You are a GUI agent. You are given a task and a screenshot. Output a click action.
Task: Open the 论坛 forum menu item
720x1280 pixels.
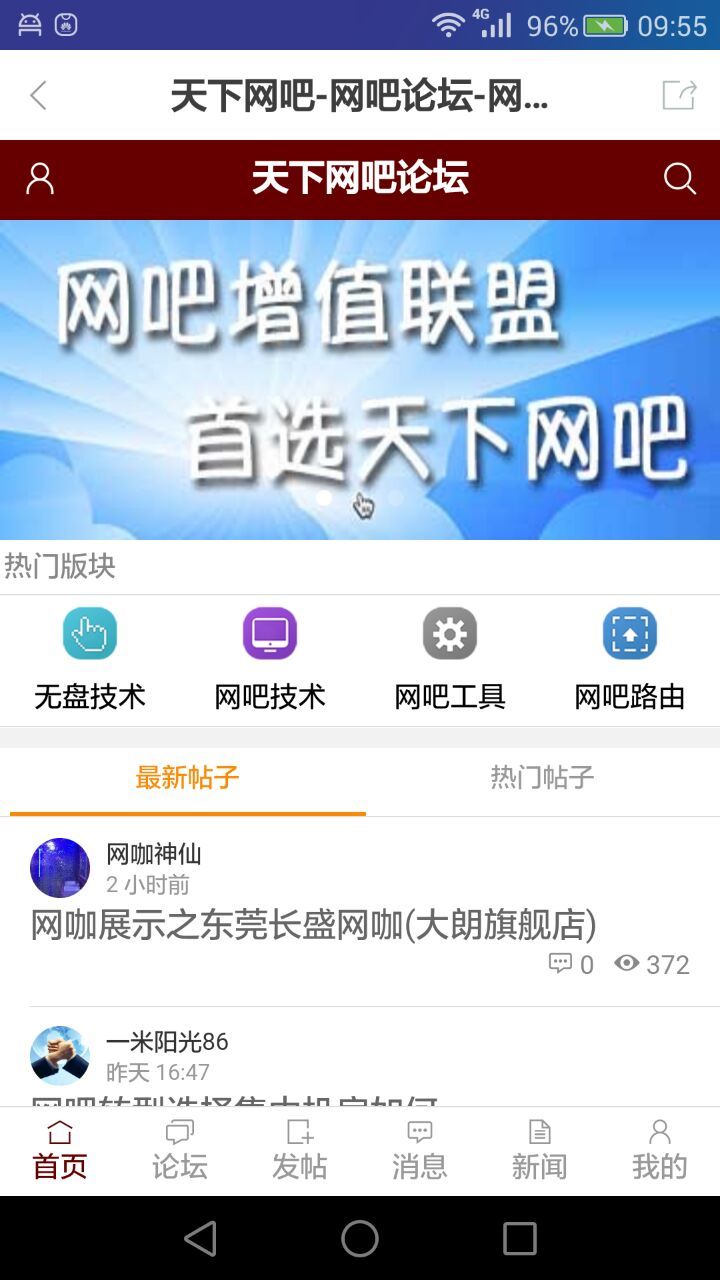pos(179,1150)
